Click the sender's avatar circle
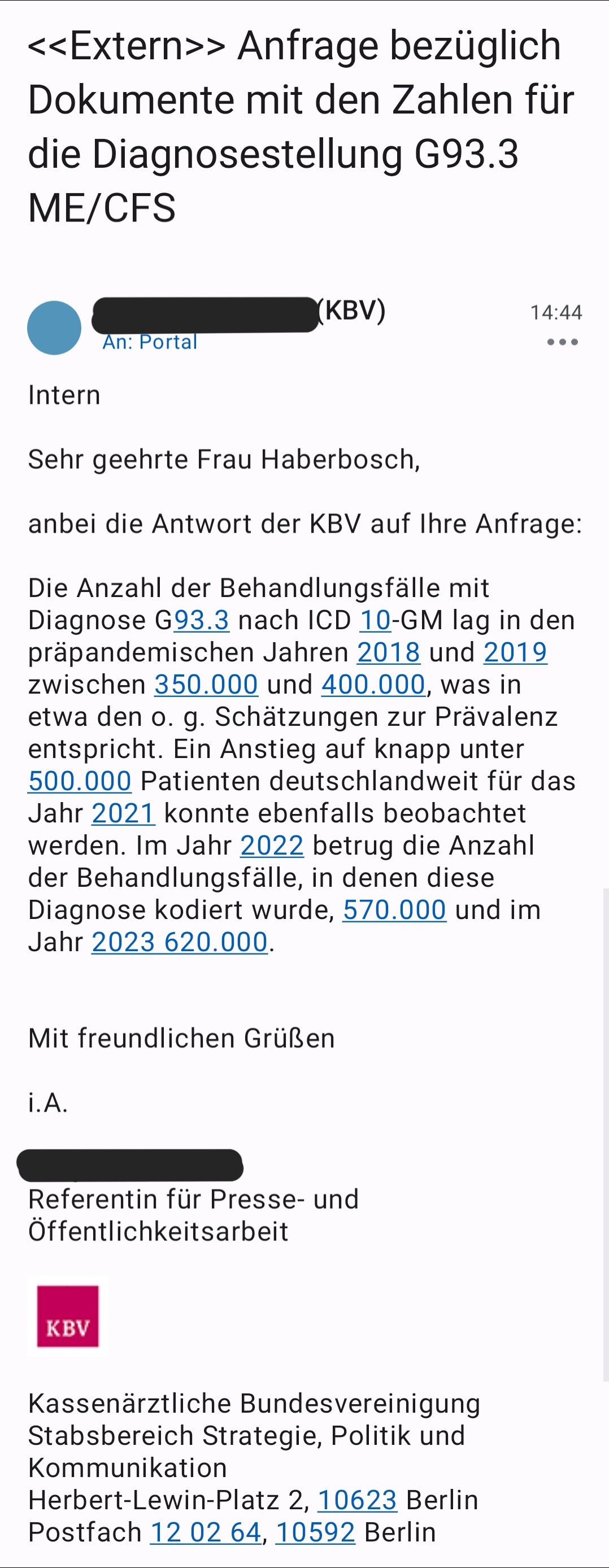This screenshot has height=1568, width=609. (55, 328)
